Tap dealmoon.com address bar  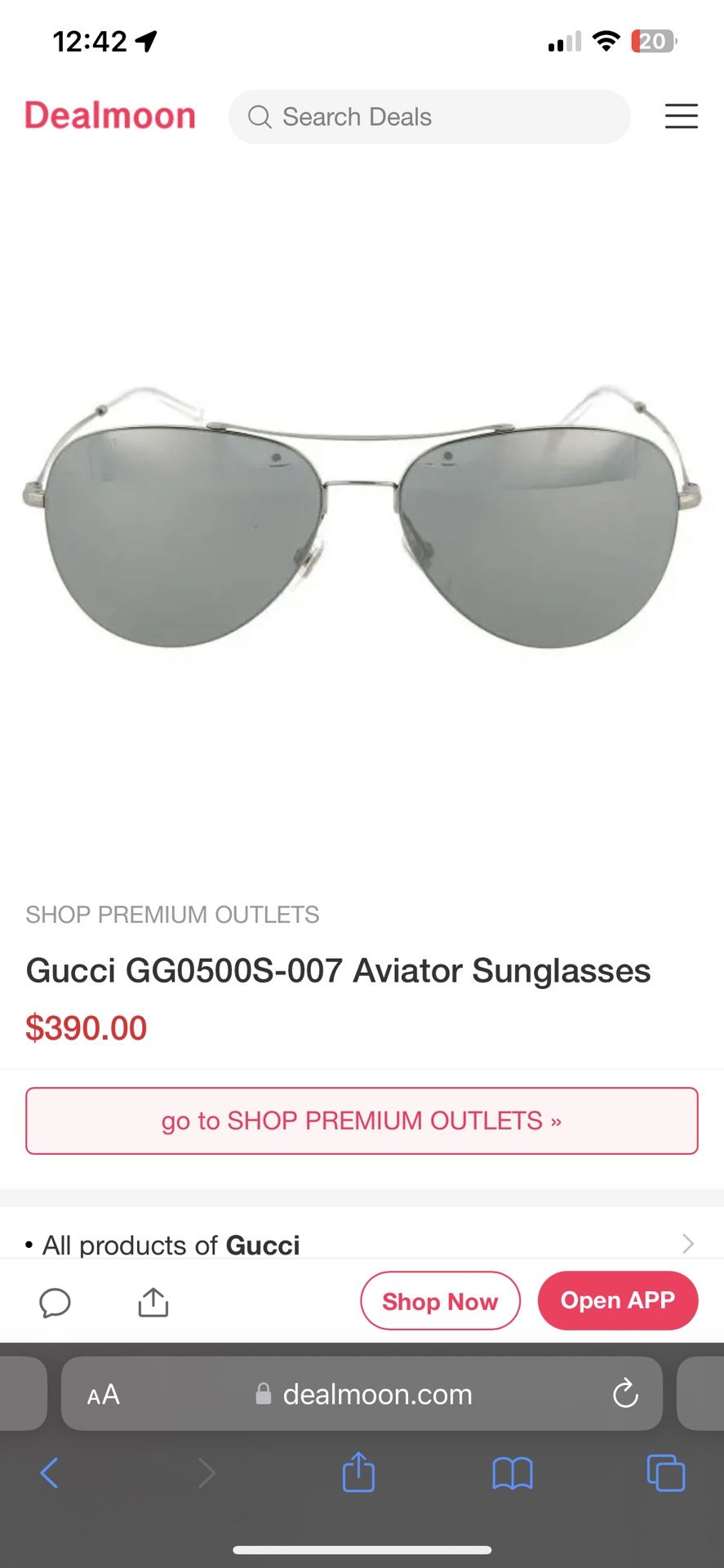[x=362, y=1393]
